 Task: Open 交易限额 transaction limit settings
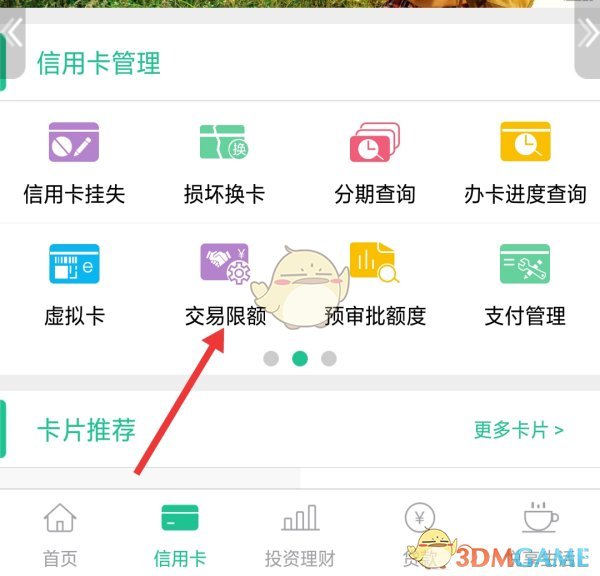224,285
